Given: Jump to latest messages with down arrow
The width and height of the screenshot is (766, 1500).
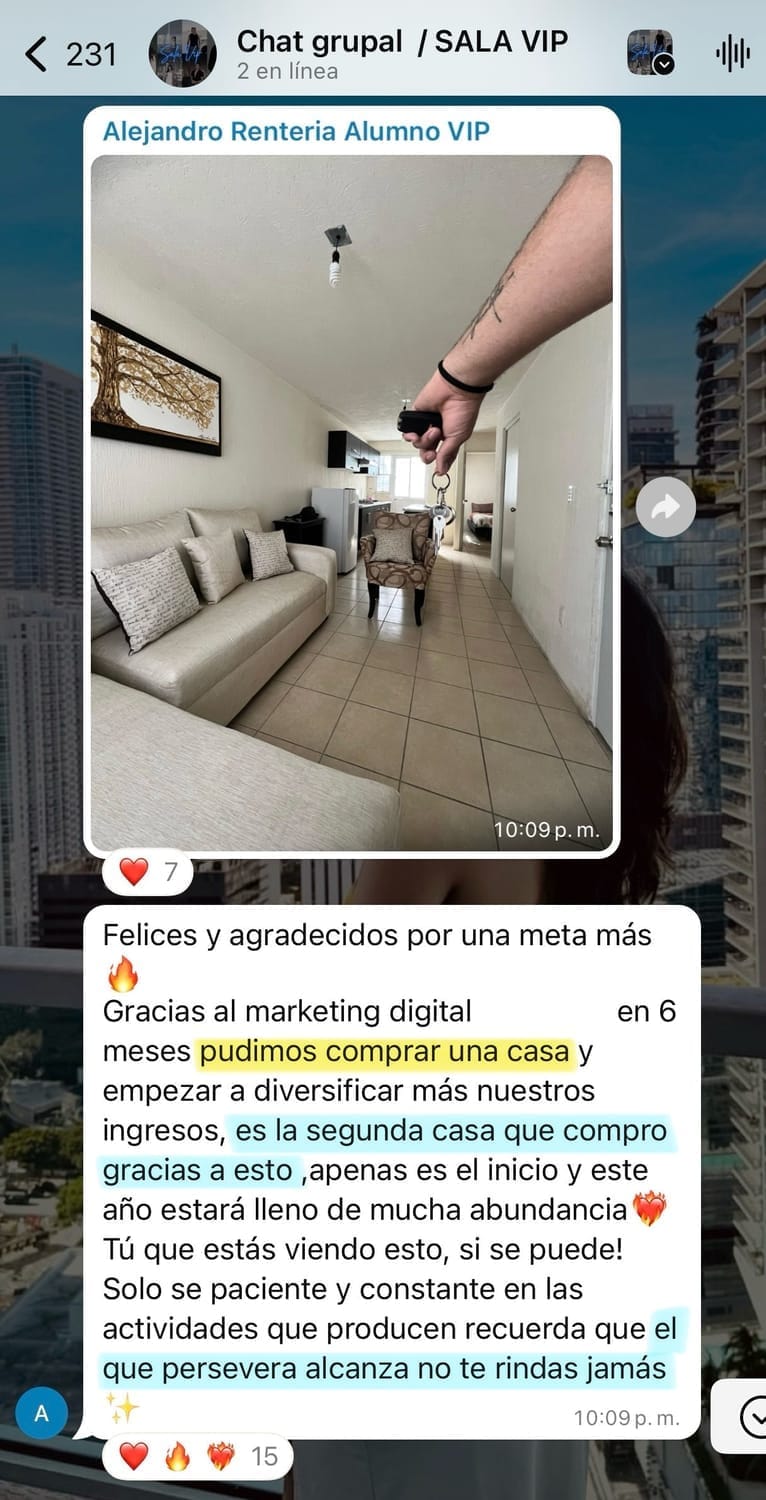Looking at the screenshot, I should 750,1416.
